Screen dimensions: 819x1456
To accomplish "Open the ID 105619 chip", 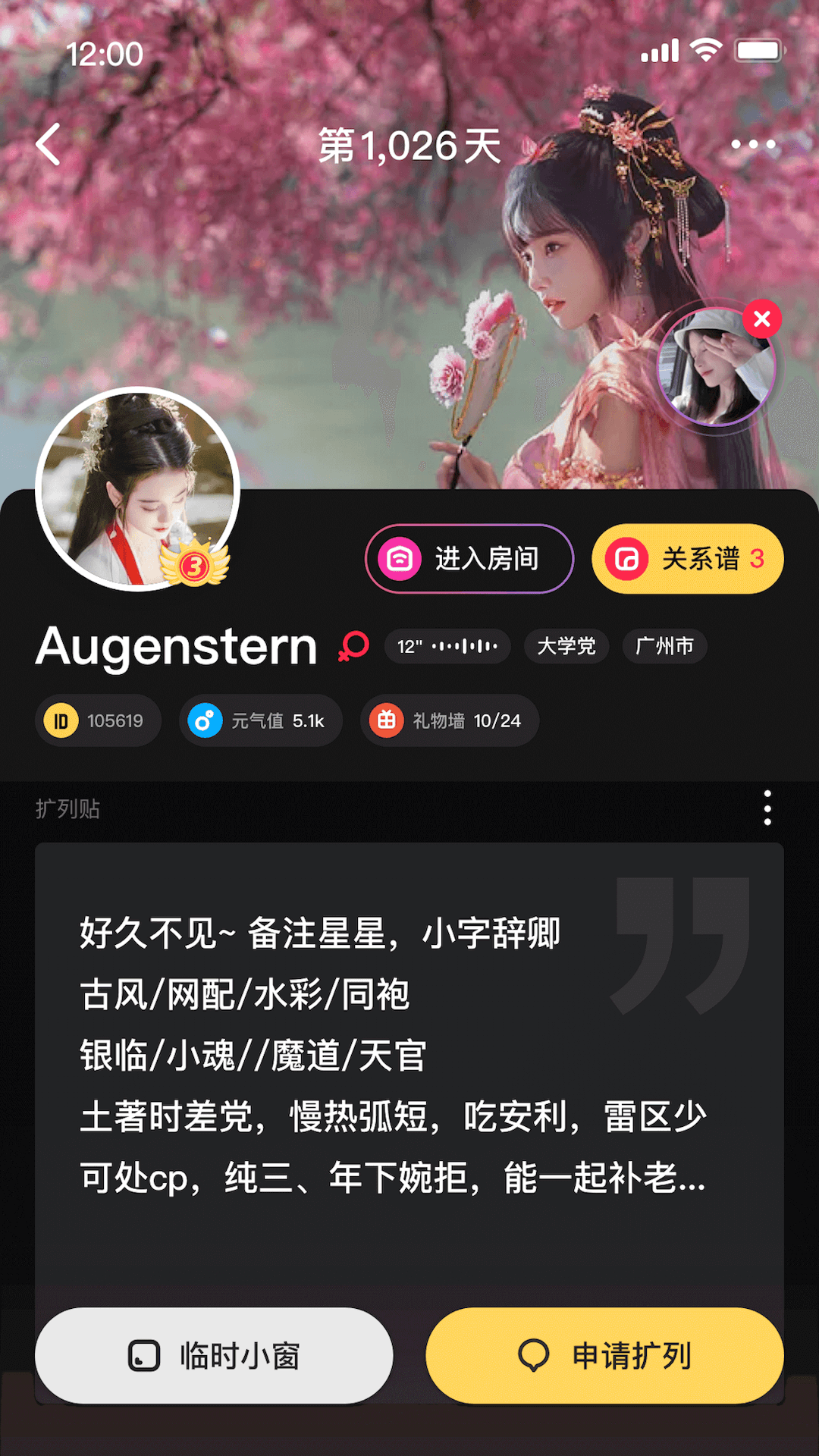I will click(97, 720).
